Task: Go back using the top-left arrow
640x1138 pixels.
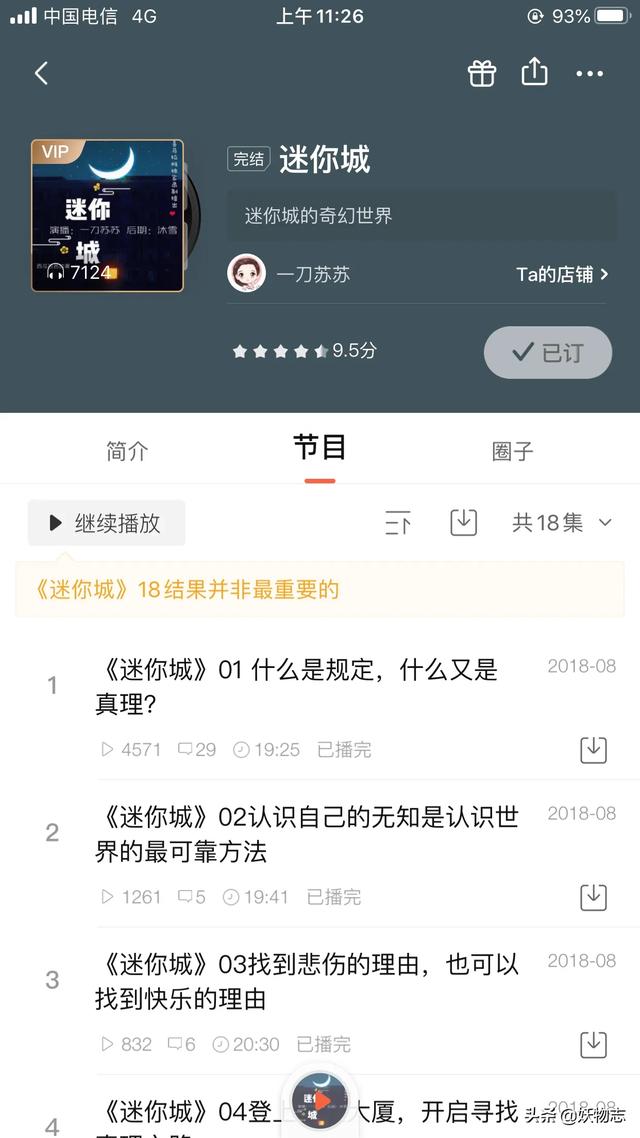Action: tap(41, 73)
